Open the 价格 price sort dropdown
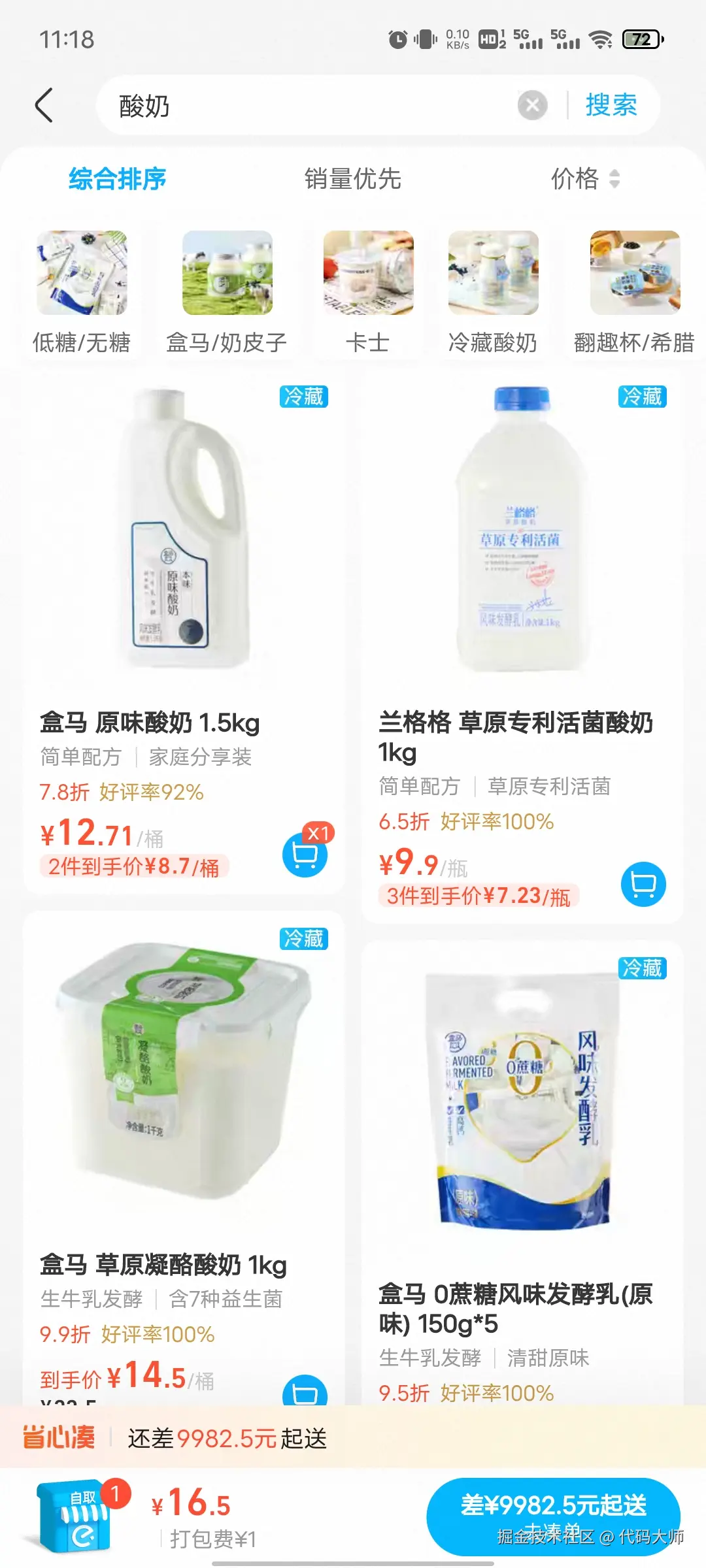Screen dimensions: 706x1568 (584, 180)
